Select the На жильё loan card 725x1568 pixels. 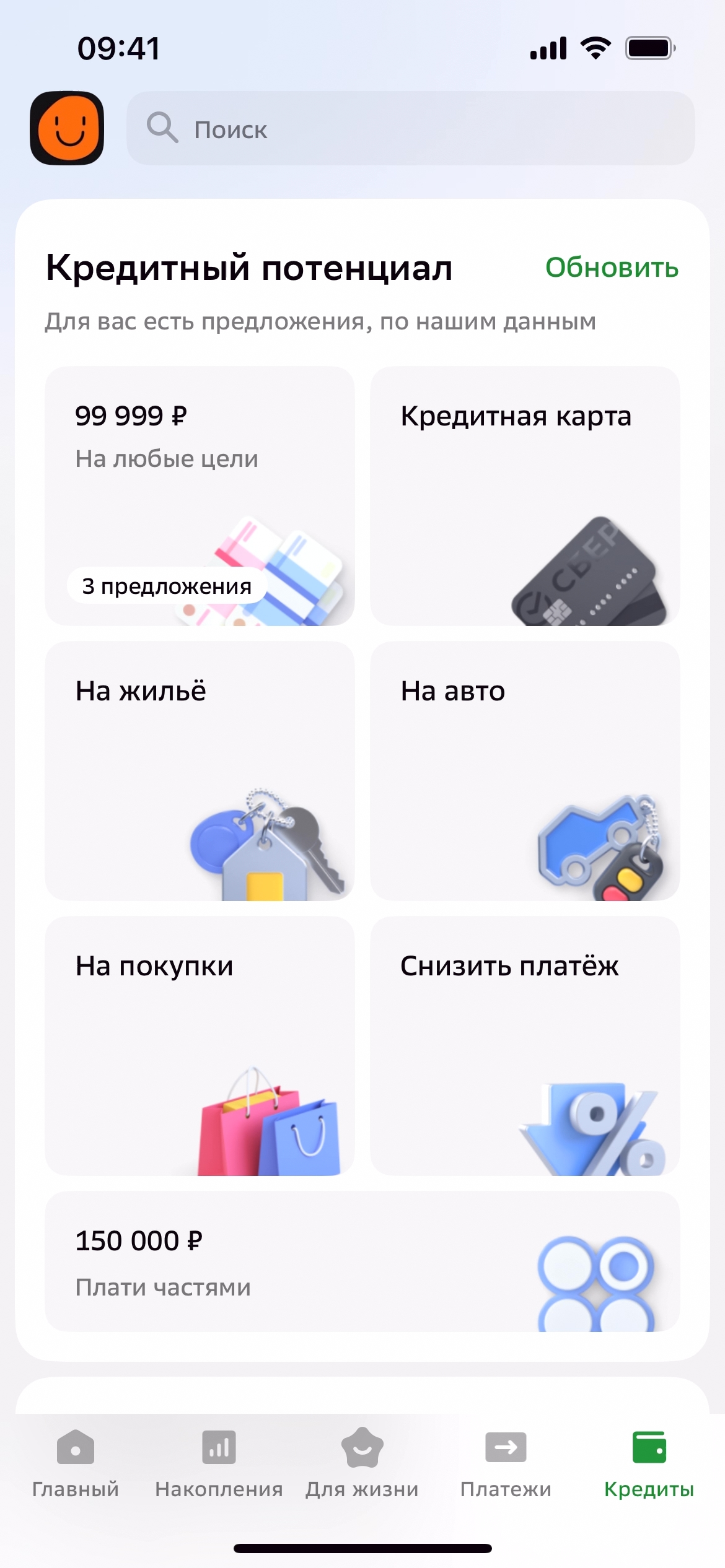(x=200, y=770)
